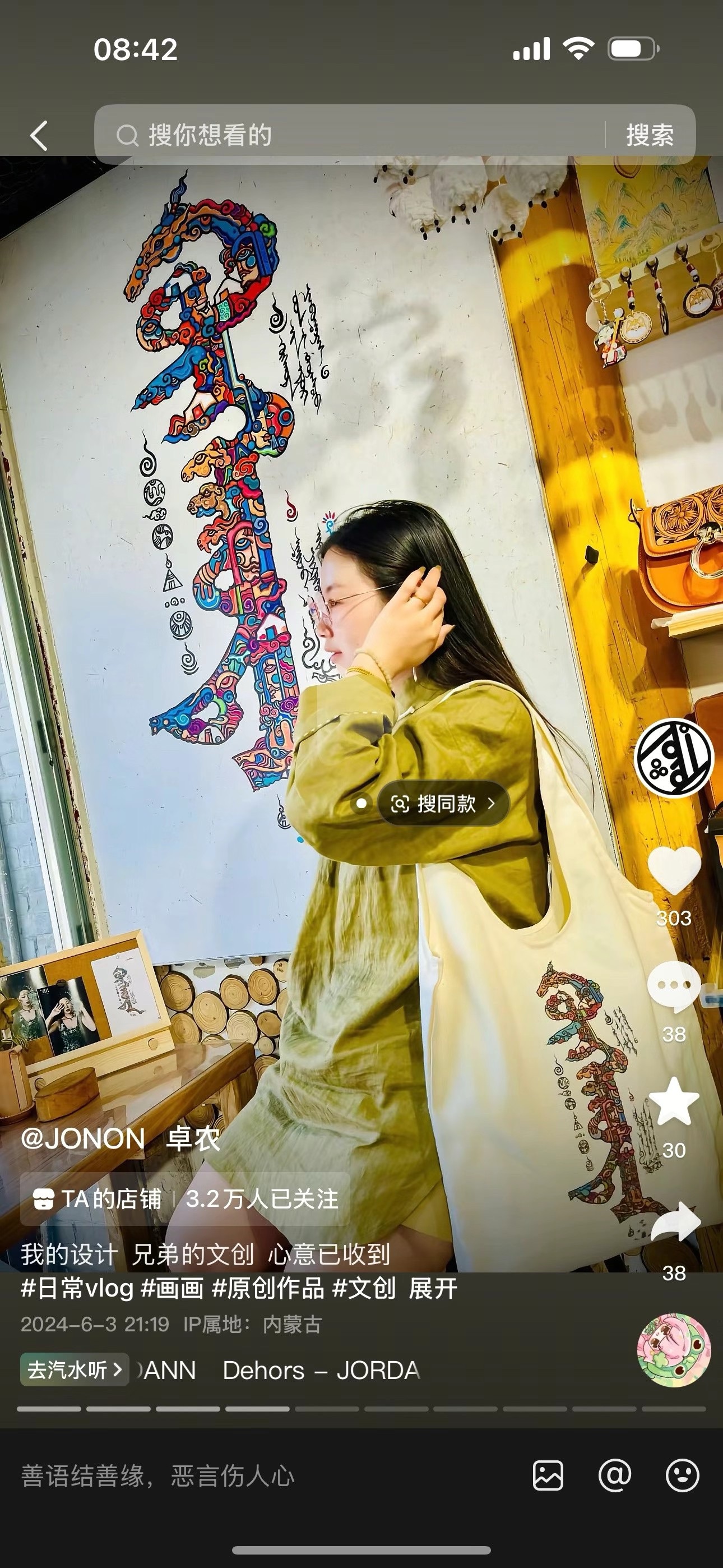Tap the 搜索 button
The width and height of the screenshot is (723, 1568).
(x=650, y=135)
